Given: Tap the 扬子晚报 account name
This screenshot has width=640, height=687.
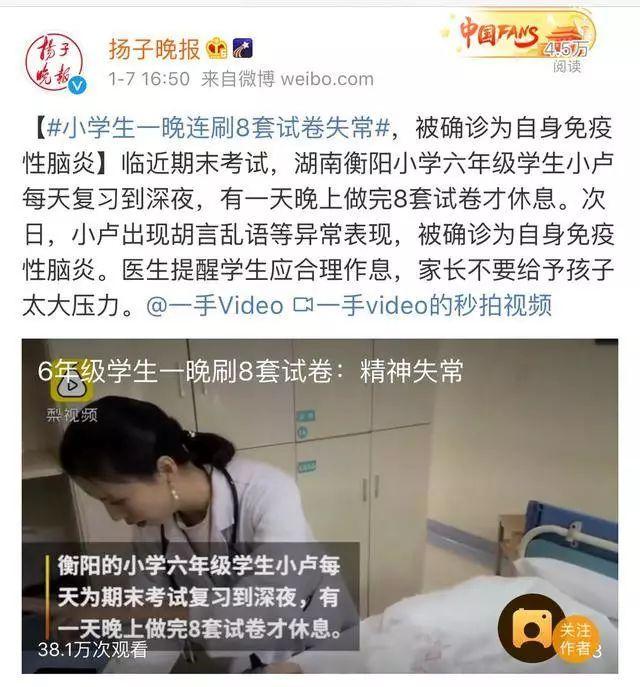Looking at the screenshot, I should click(x=154, y=47).
